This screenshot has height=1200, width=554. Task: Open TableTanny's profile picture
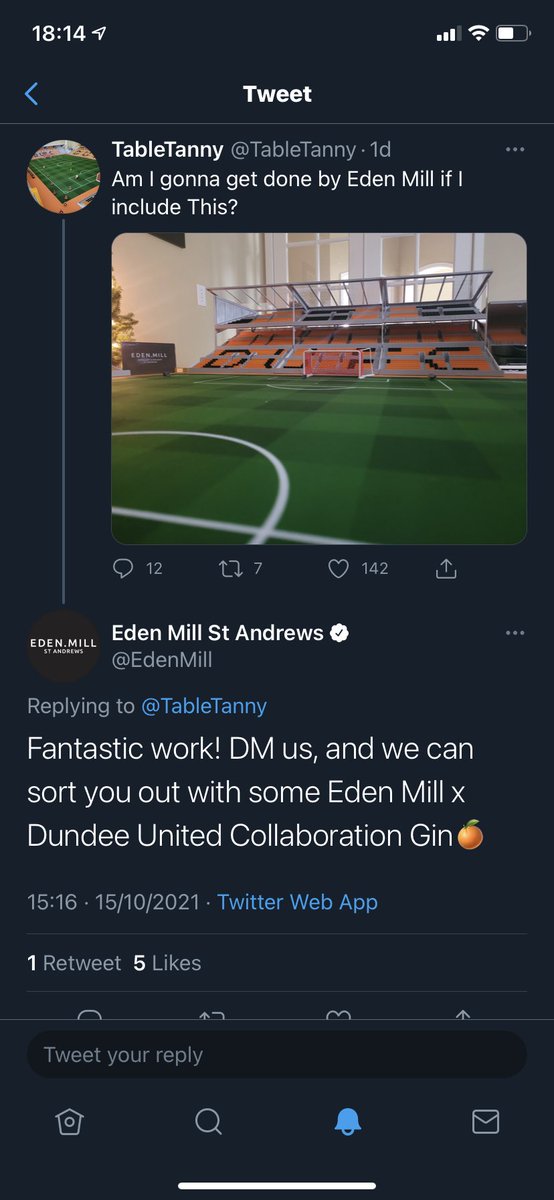pos(62,176)
